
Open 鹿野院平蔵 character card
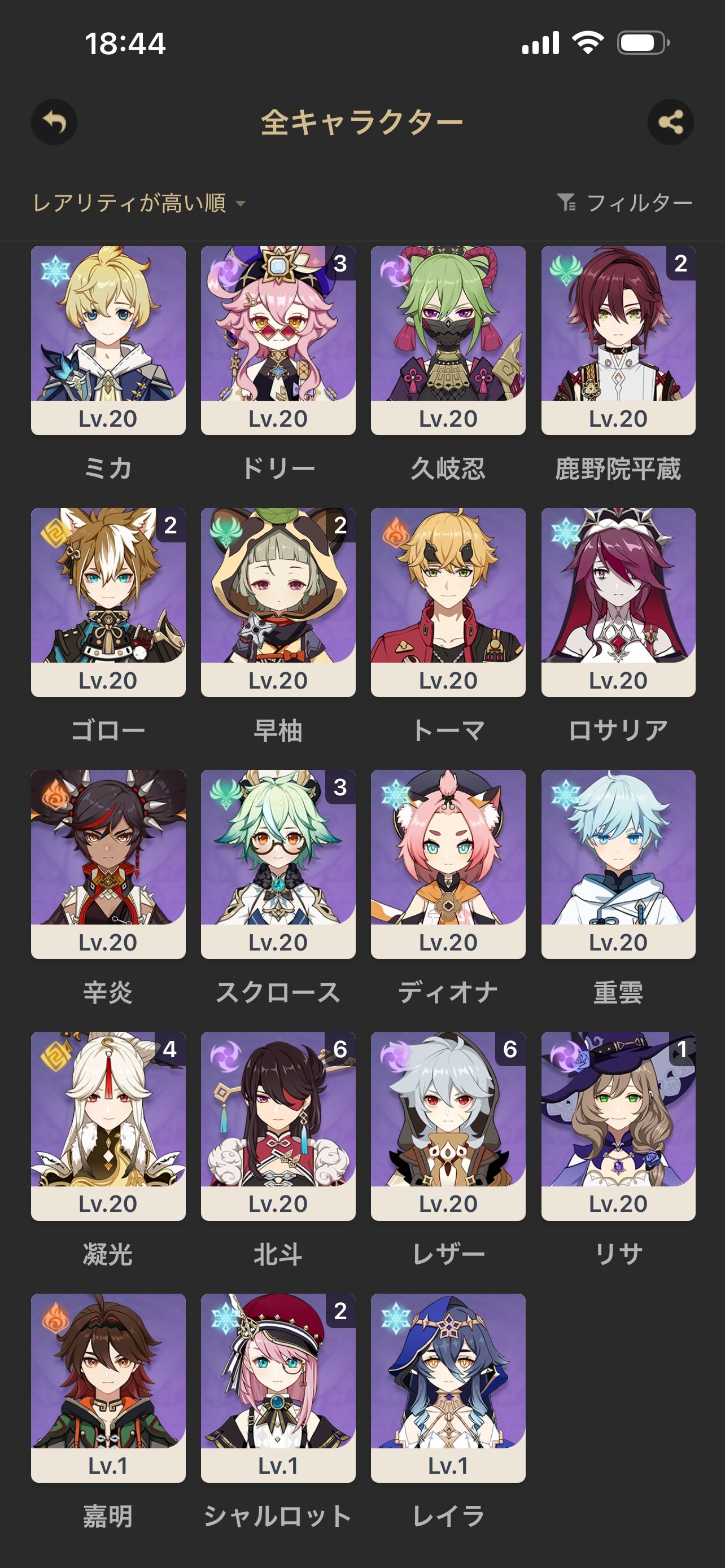pos(618,340)
